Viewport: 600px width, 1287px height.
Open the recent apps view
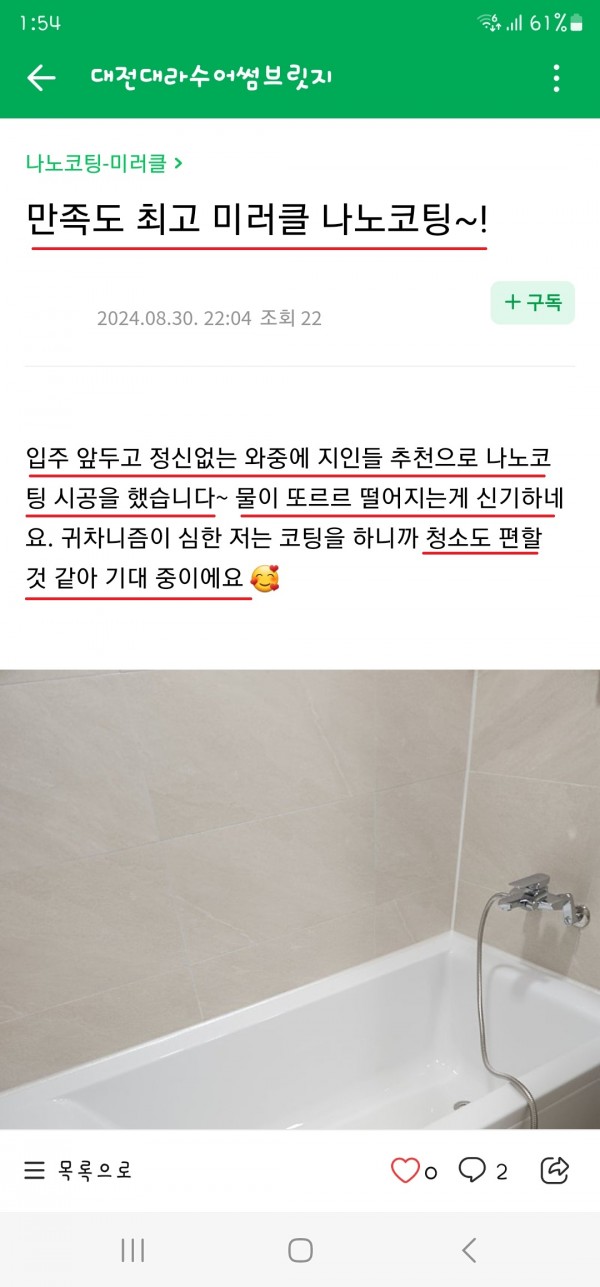(x=132, y=1249)
